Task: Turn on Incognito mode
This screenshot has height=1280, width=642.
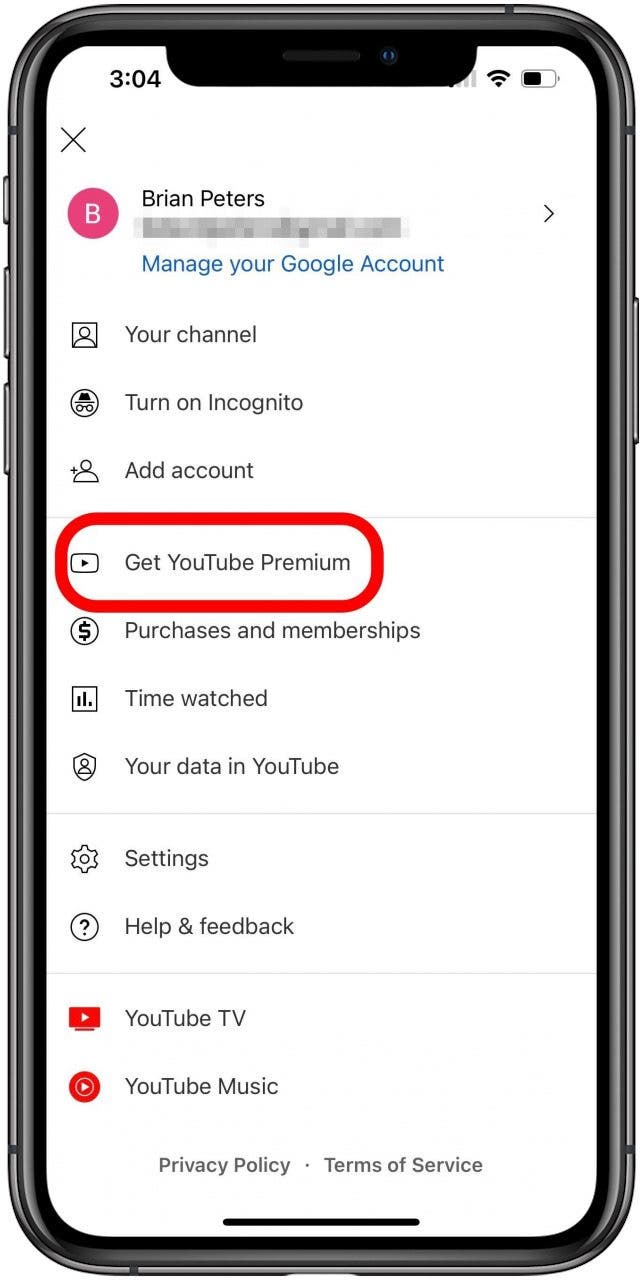Action: 213,403
